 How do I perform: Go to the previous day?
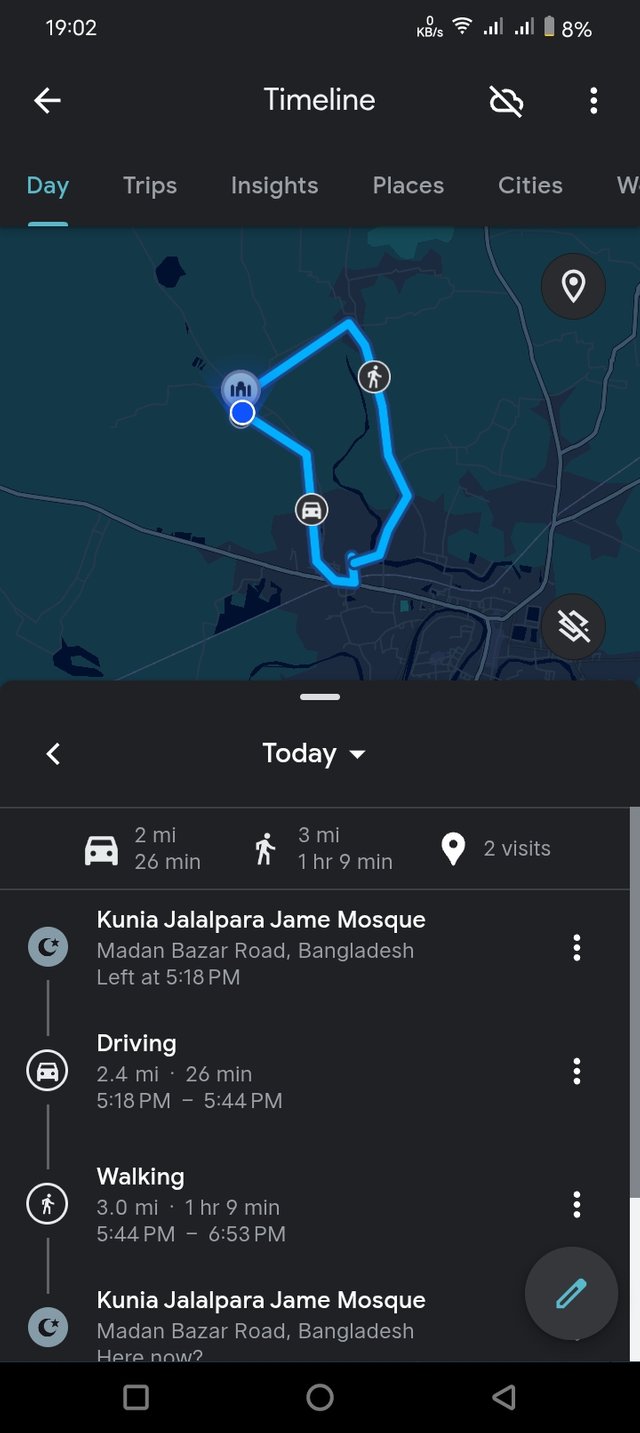pos(54,754)
